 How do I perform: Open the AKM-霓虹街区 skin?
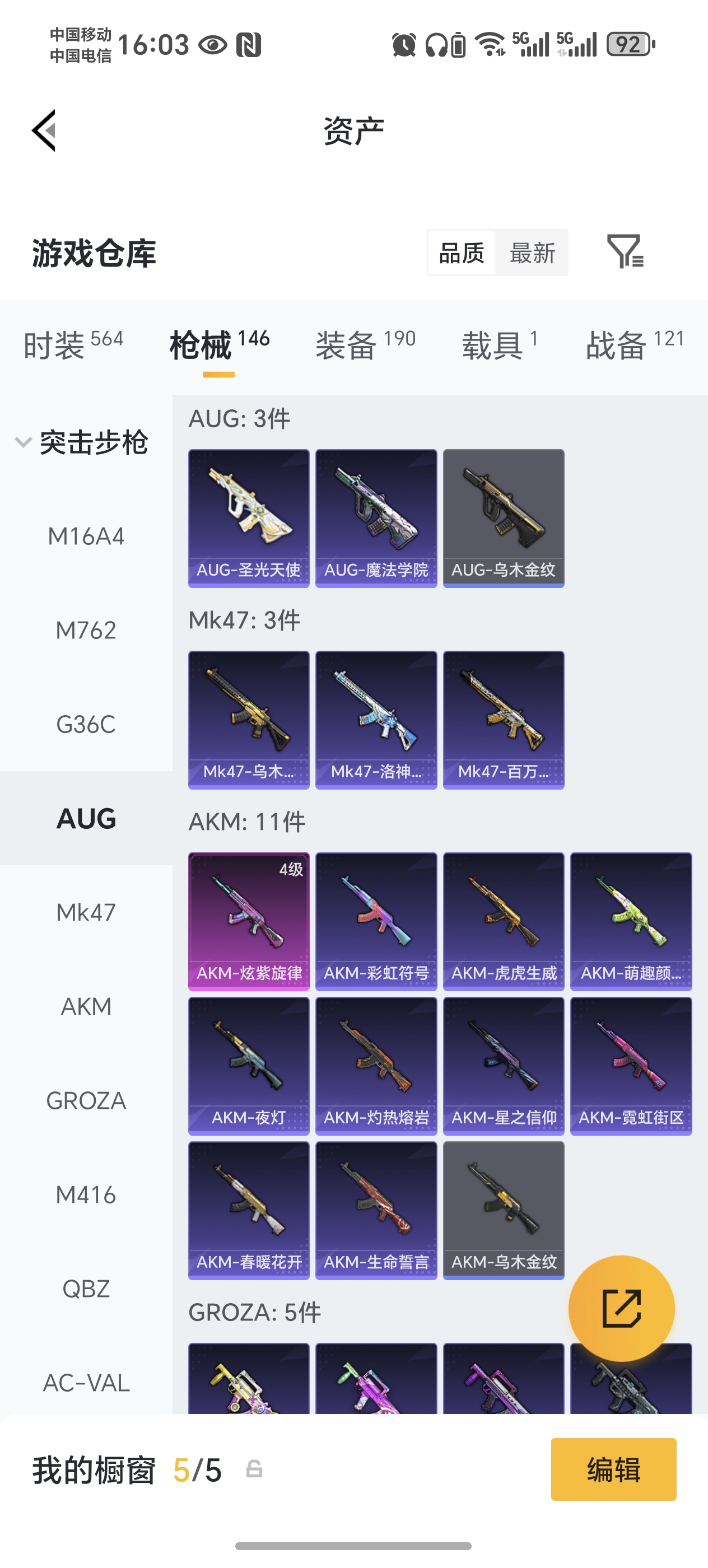631,1065
